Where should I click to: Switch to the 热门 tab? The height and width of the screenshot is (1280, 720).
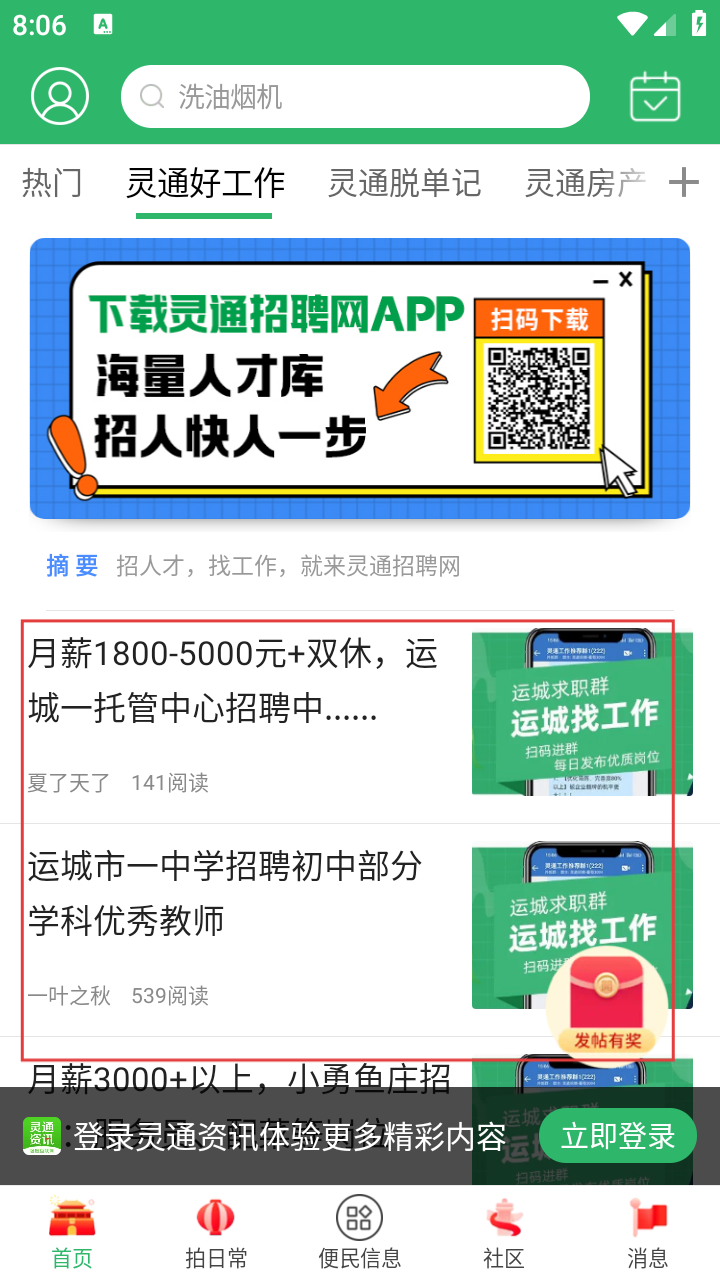(x=52, y=183)
